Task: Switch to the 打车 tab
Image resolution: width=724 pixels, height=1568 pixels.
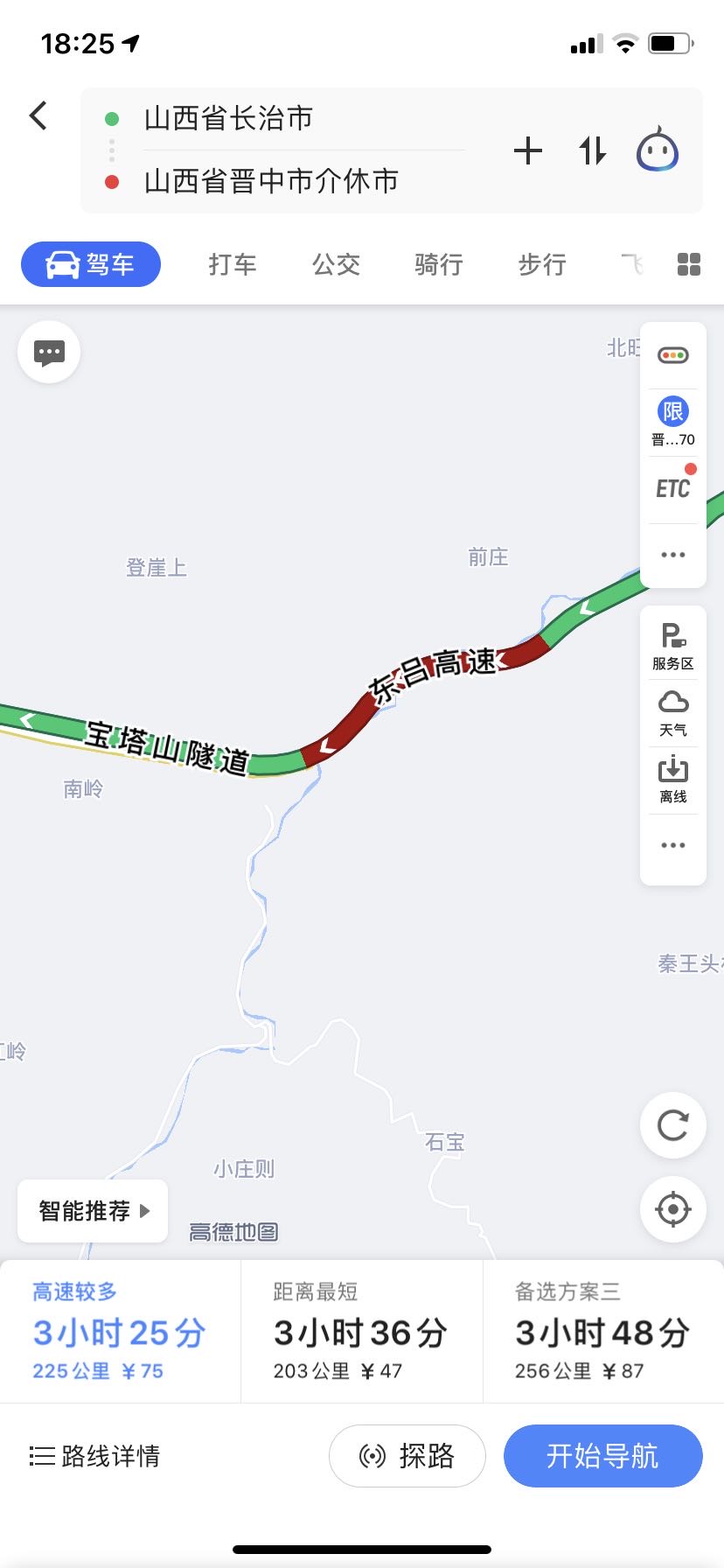Action: tap(233, 264)
